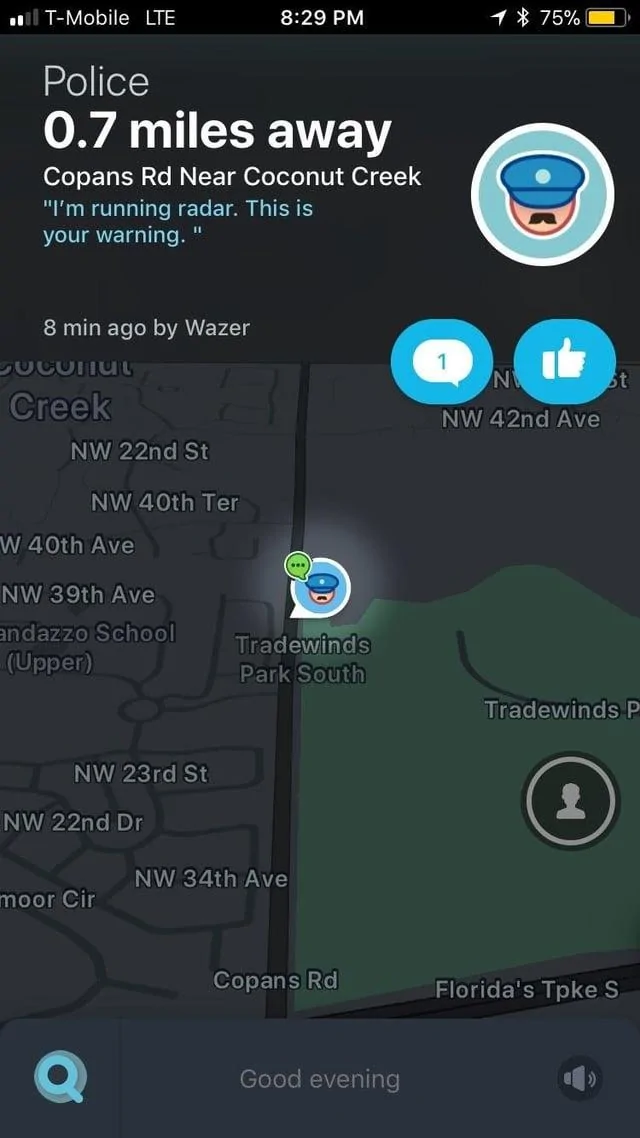The height and width of the screenshot is (1138, 640).
Task: Toggle the sound speaker icon
Action: click(578, 1079)
